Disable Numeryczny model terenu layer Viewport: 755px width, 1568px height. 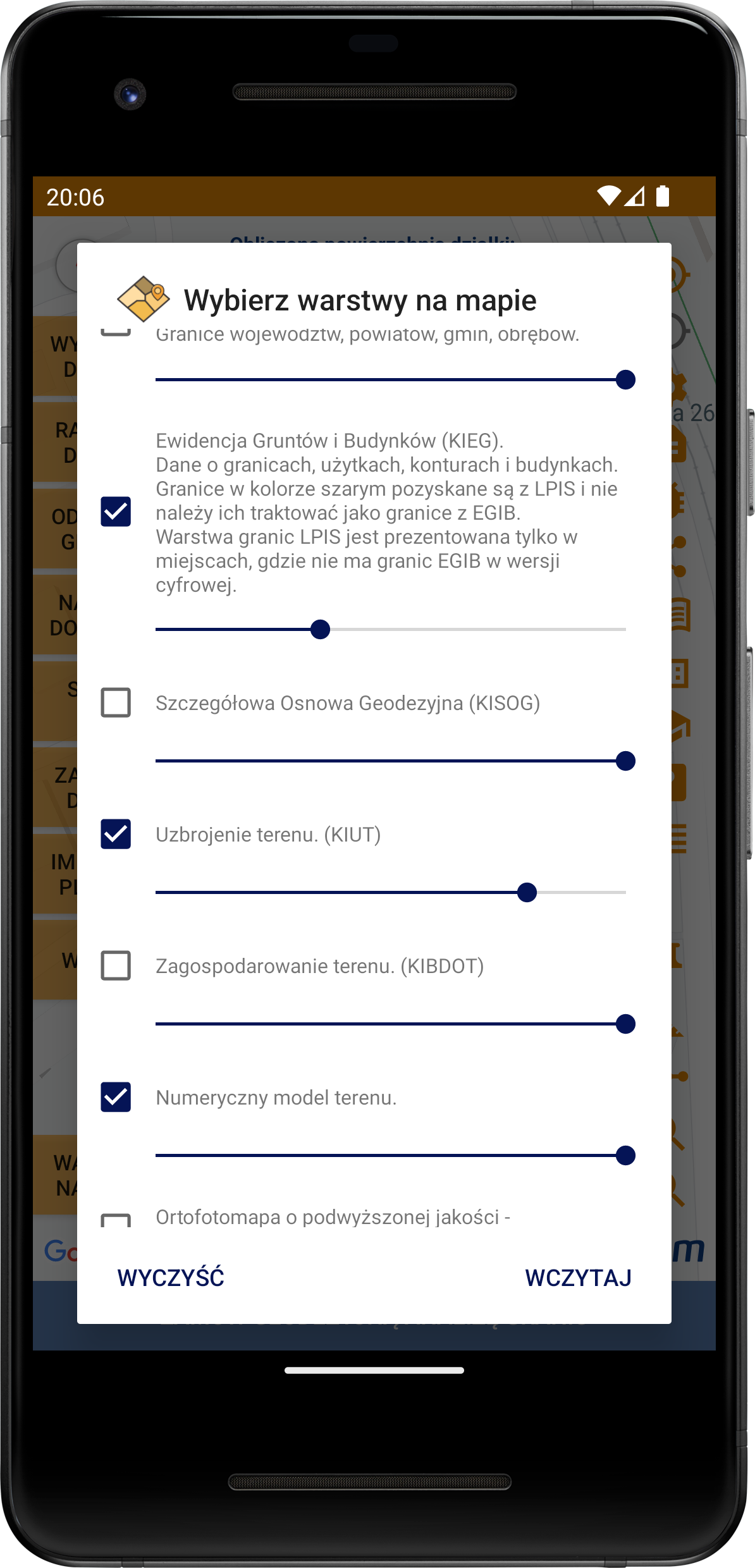116,1097
